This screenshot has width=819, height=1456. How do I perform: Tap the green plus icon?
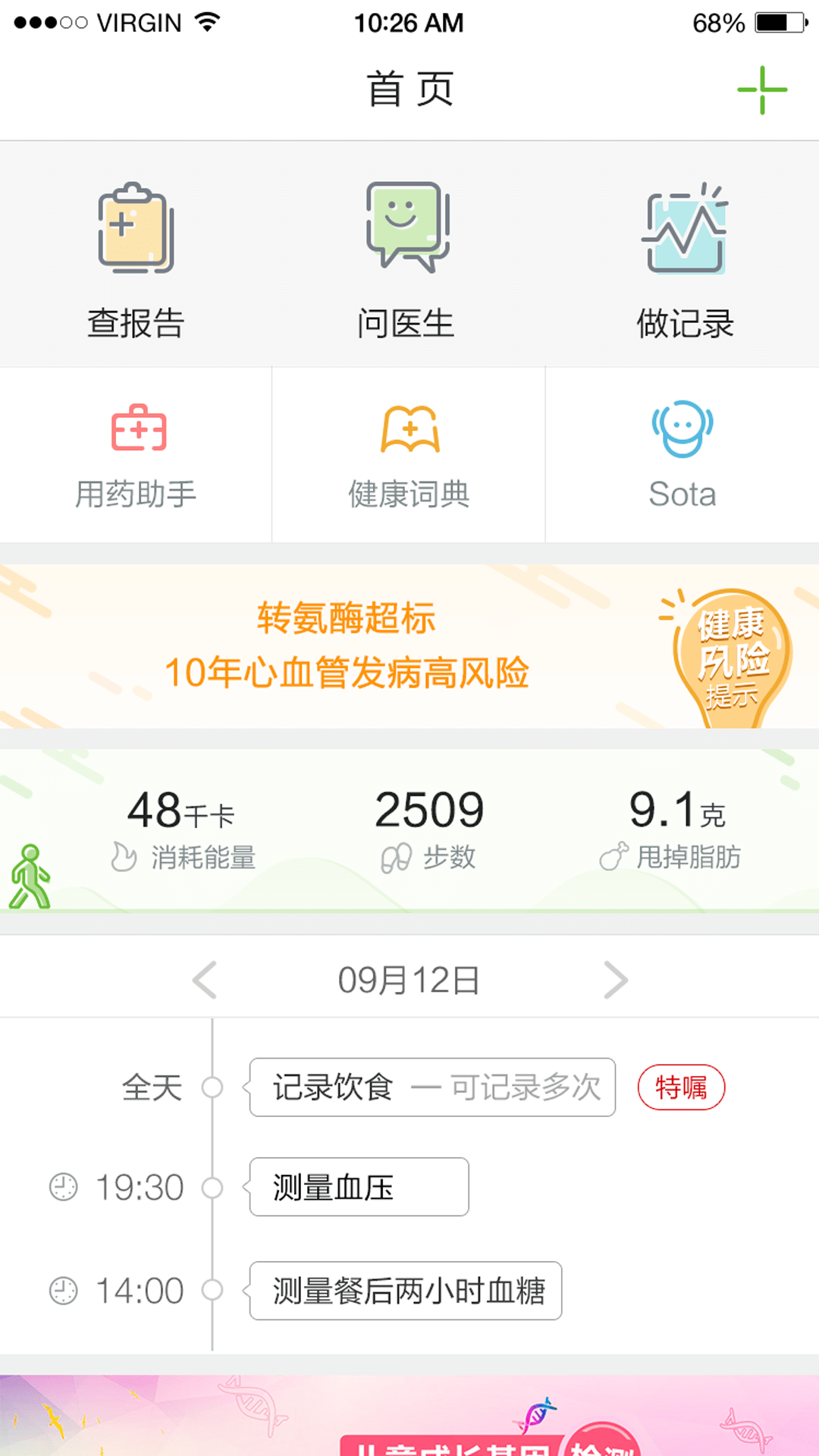tap(762, 90)
